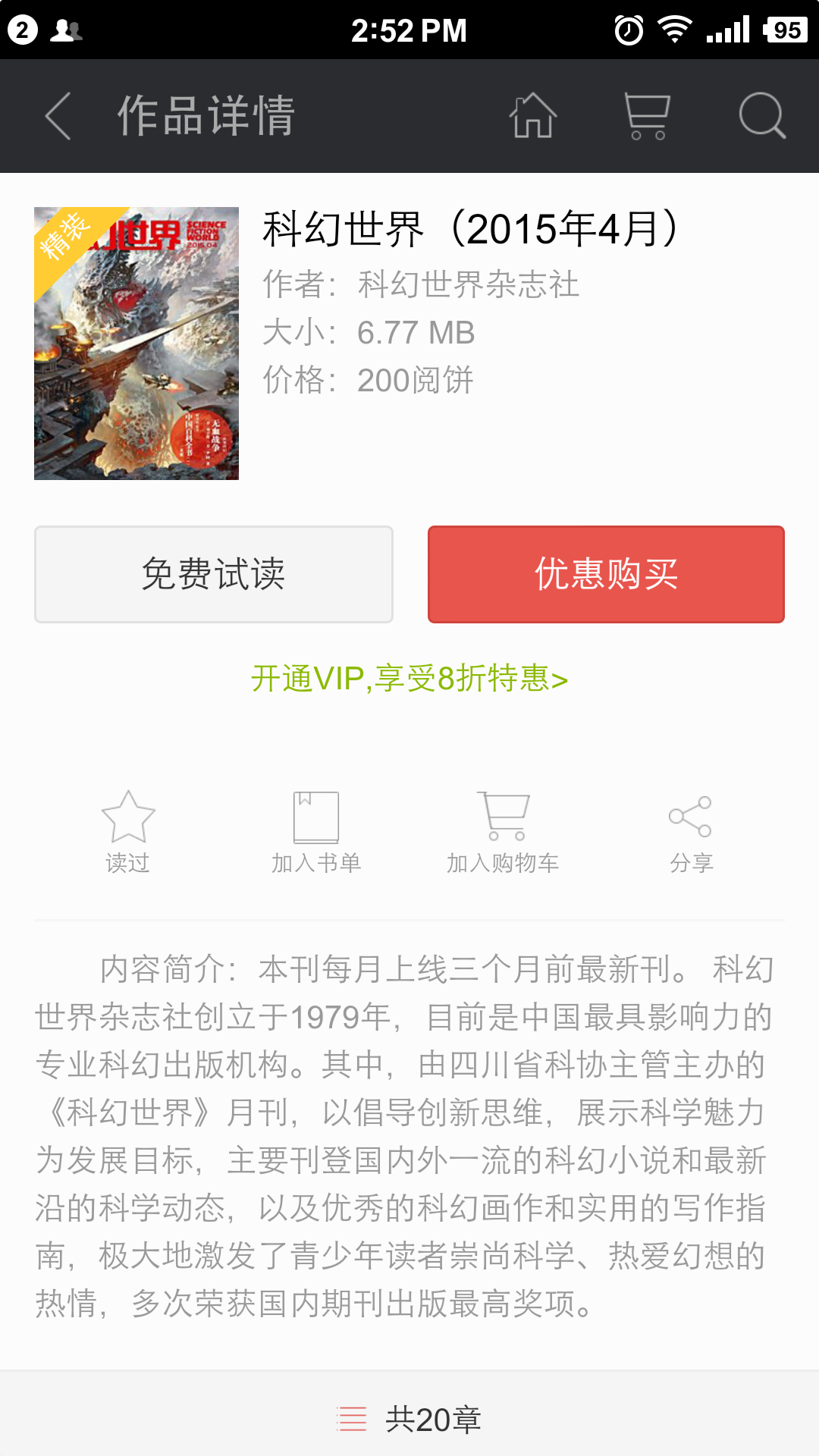Screen dimensions: 819x1456
Task: Tap the notification count badge in status bar
Action: coord(23,30)
